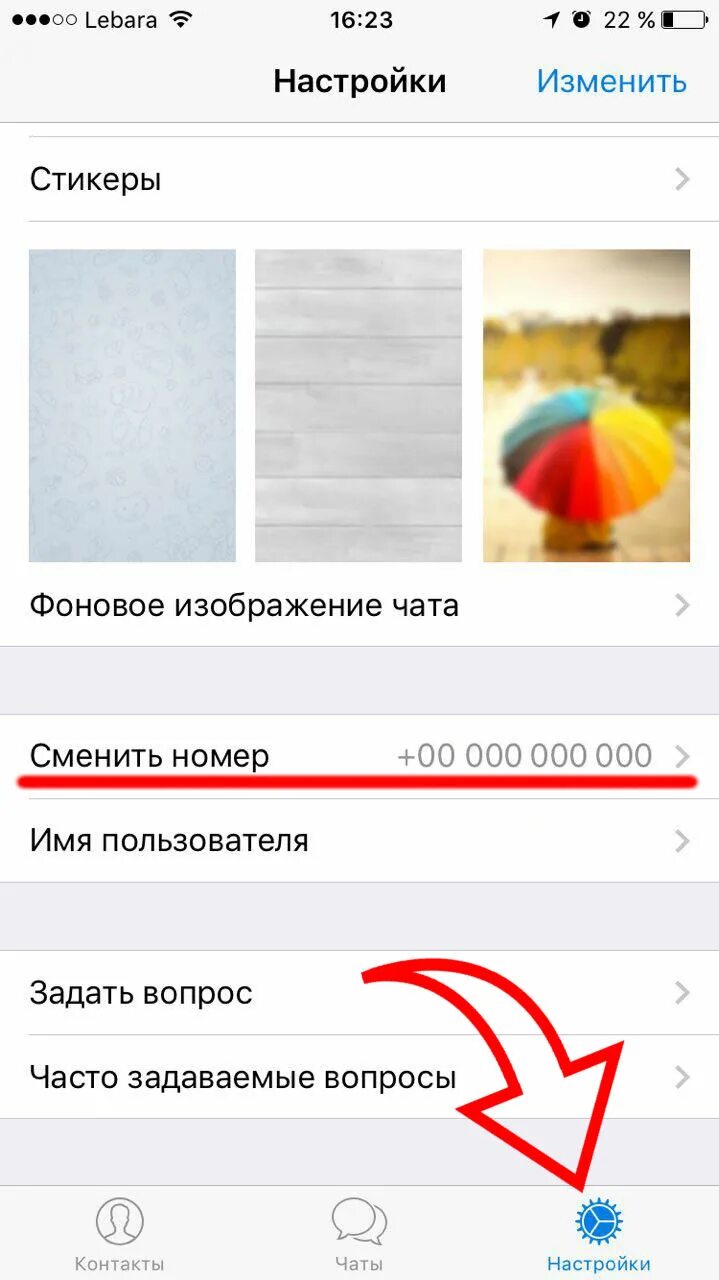Image resolution: width=719 pixels, height=1280 pixels.
Task: Open Фоновое изображение чата
Action: (x=359, y=605)
